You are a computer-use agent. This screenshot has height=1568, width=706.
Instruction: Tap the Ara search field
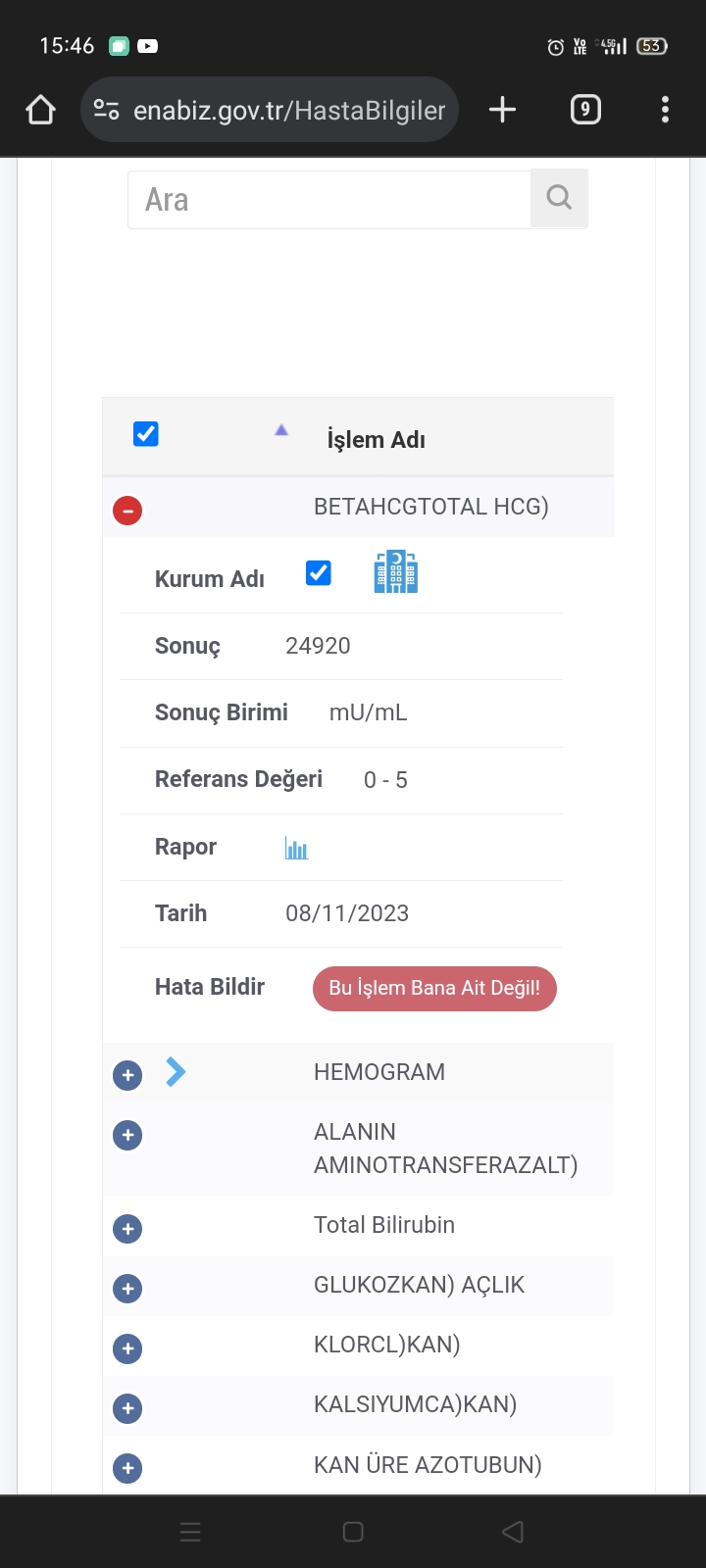328,200
